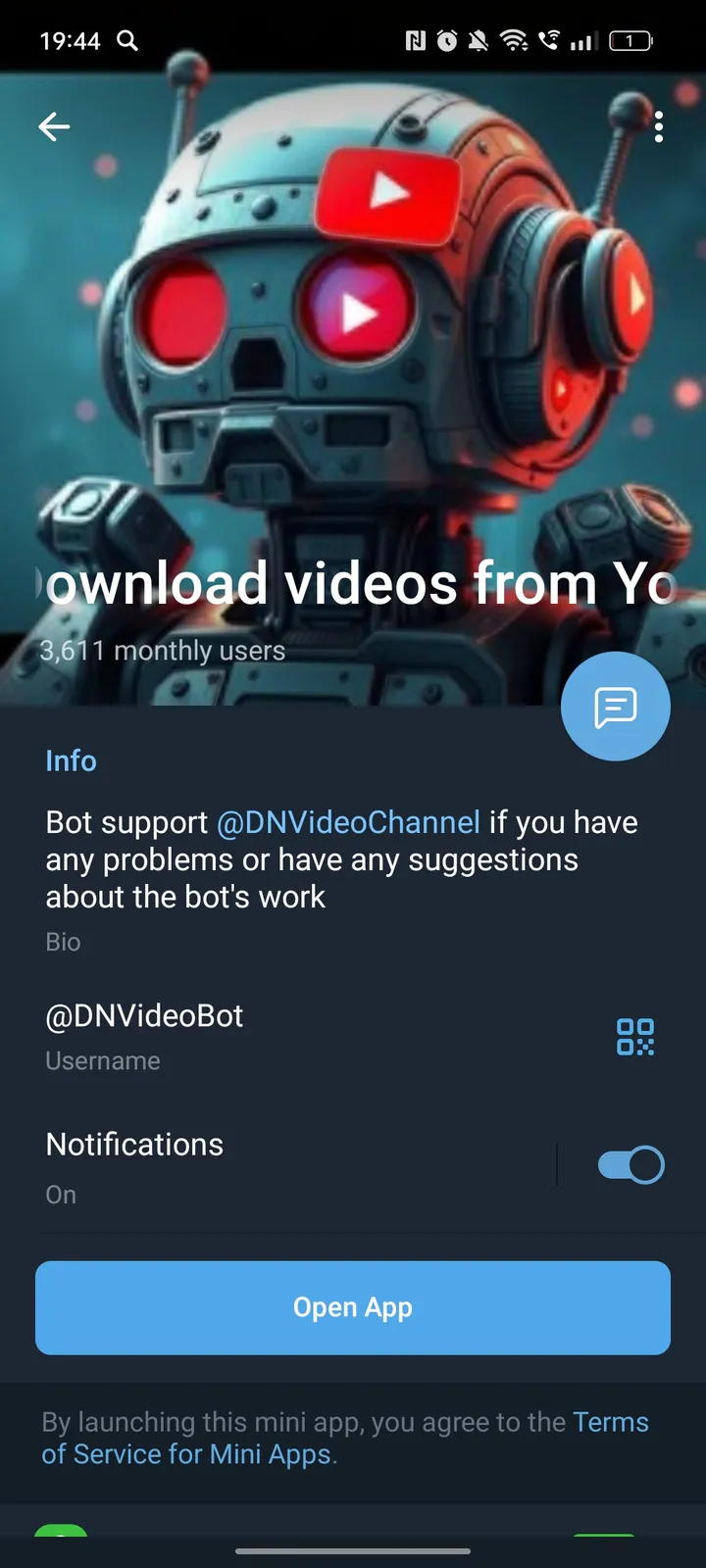The height and width of the screenshot is (1568, 706).
Task: Tap the navigation handle at screen bottom
Action: point(353,1551)
